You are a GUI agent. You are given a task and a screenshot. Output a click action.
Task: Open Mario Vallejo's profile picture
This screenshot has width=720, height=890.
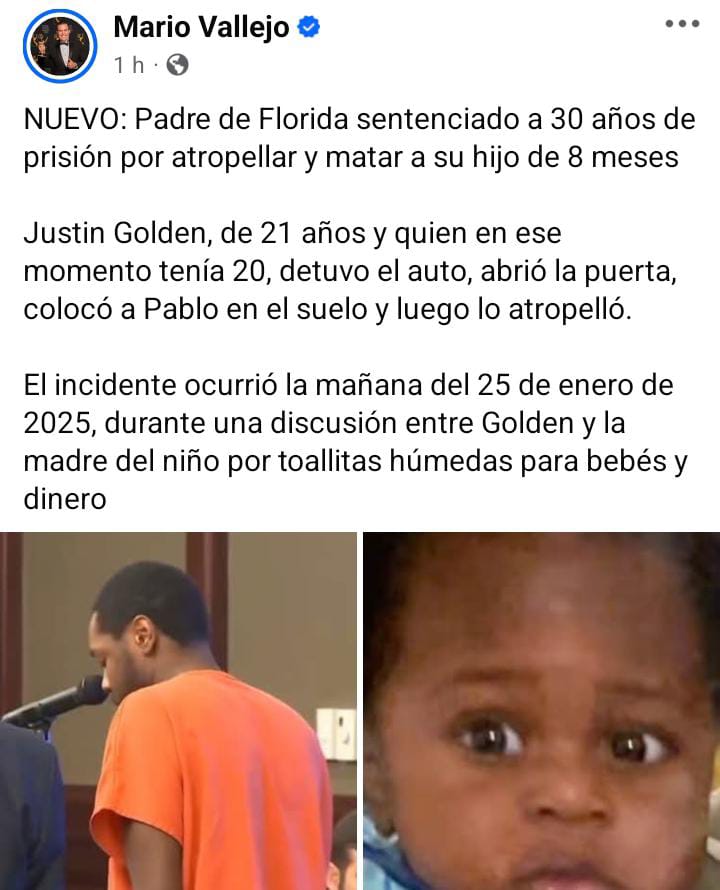click(57, 46)
